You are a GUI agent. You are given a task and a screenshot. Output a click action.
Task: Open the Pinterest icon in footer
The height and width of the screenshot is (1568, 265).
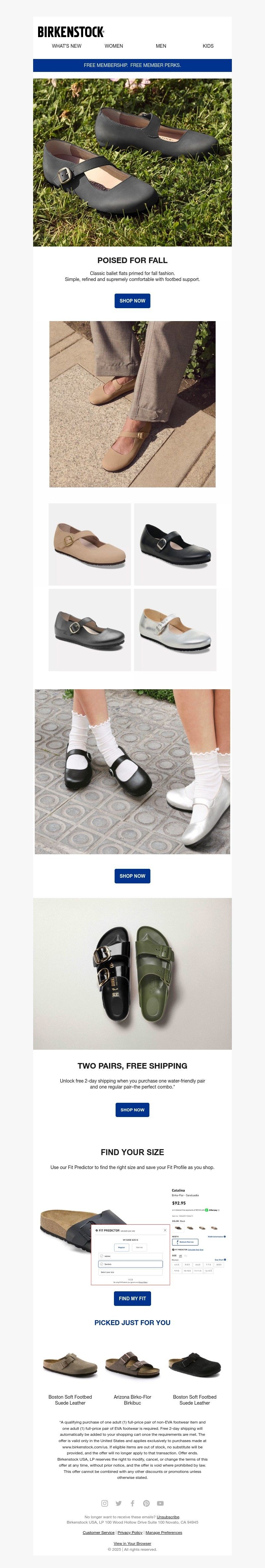point(146,1503)
